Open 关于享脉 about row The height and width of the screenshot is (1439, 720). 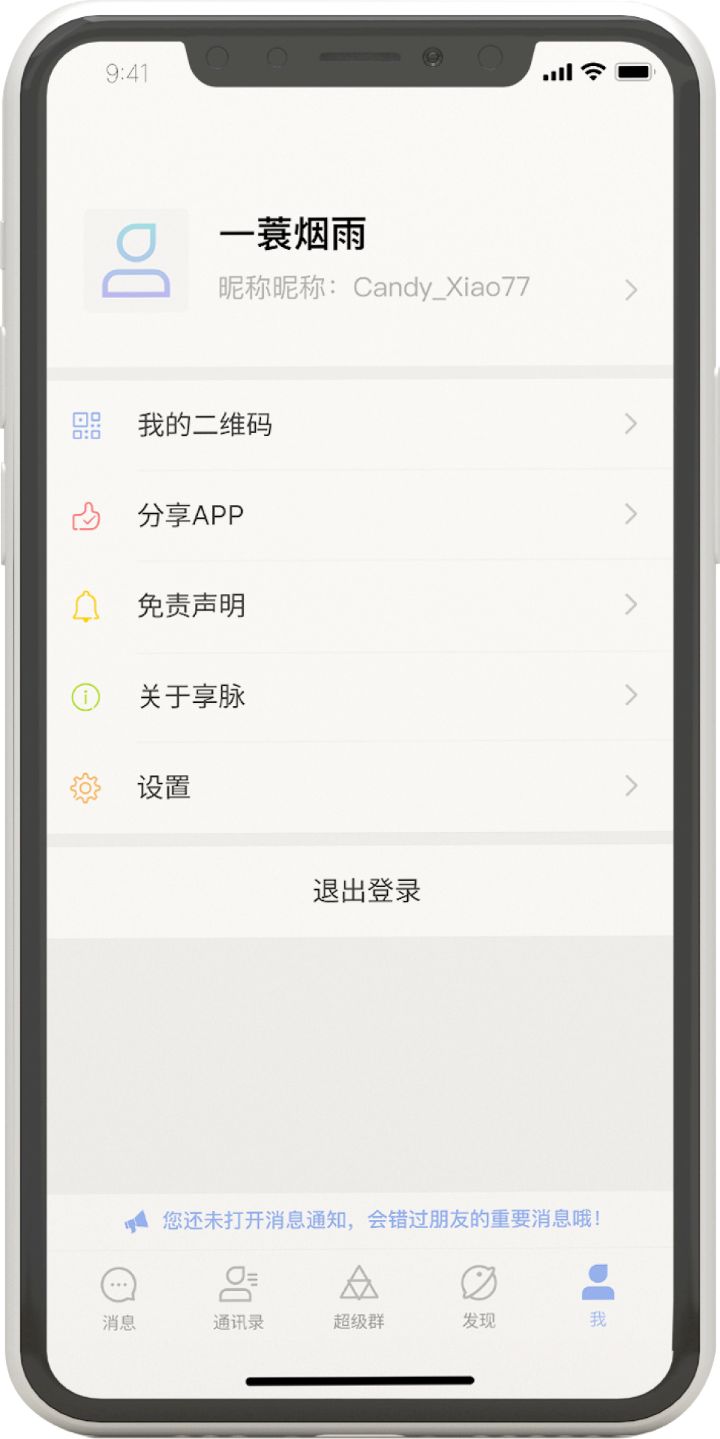pos(360,696)
